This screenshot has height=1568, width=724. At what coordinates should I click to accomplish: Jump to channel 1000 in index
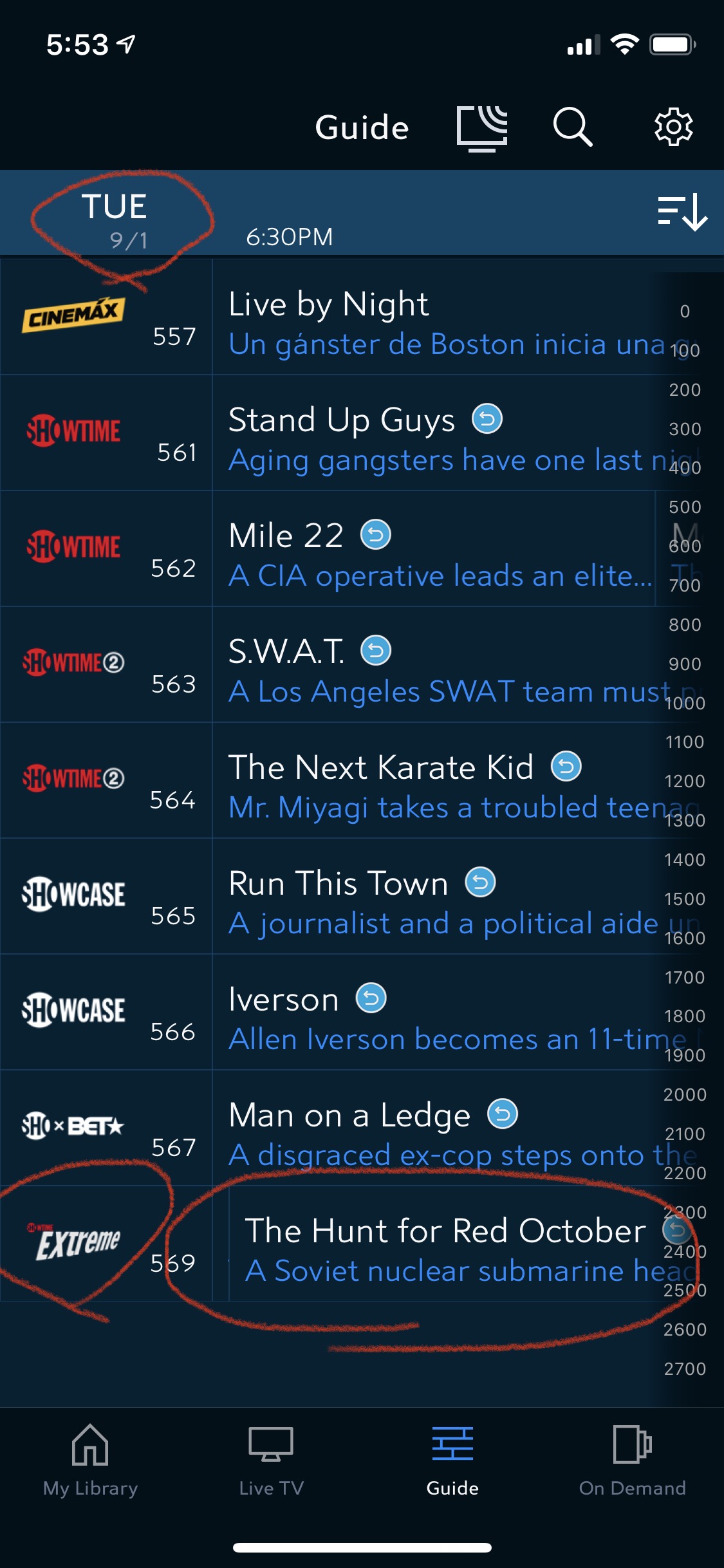[x=685, y=704]
